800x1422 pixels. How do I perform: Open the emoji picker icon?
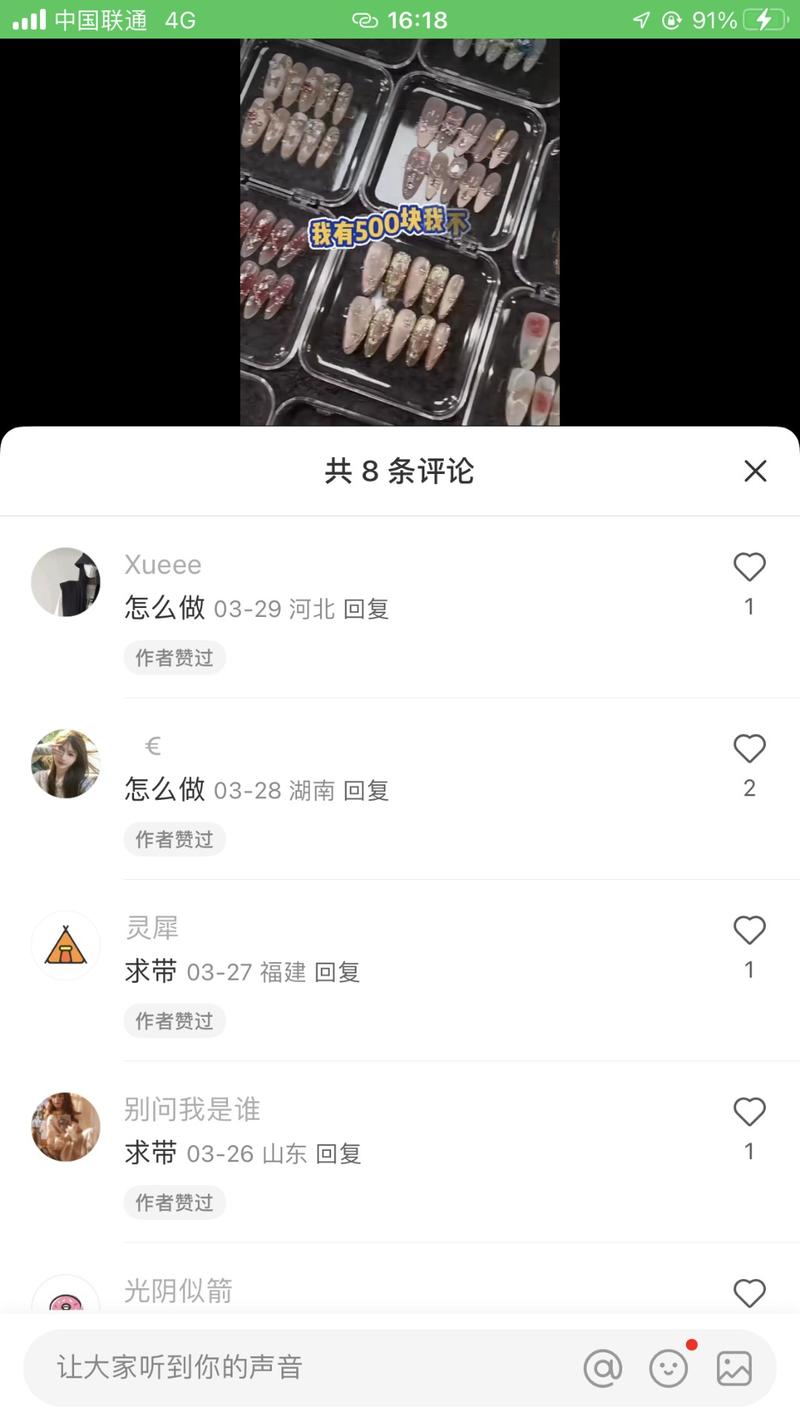[668, 1368]
